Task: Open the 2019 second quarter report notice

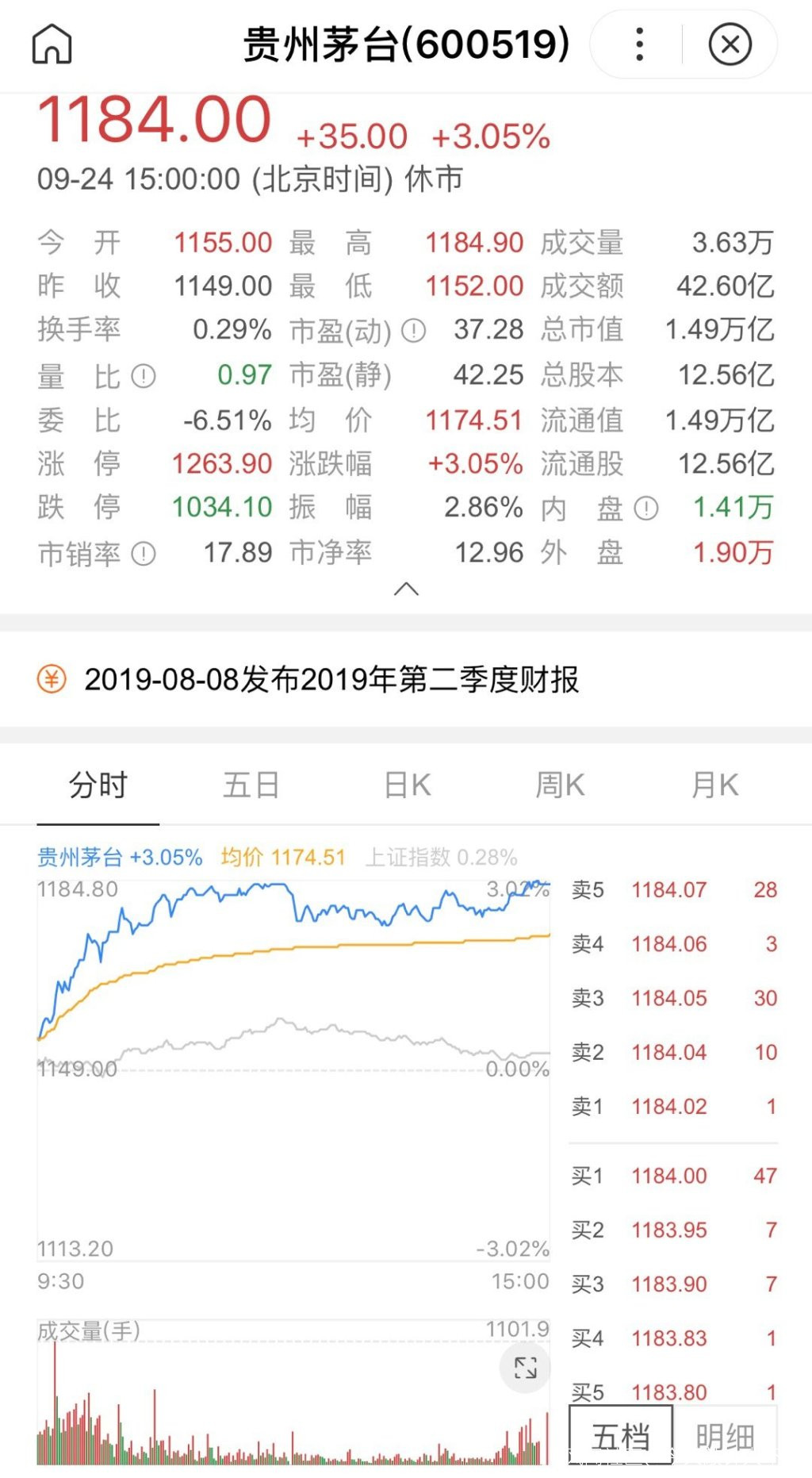Action: click(x=331, y=680)
